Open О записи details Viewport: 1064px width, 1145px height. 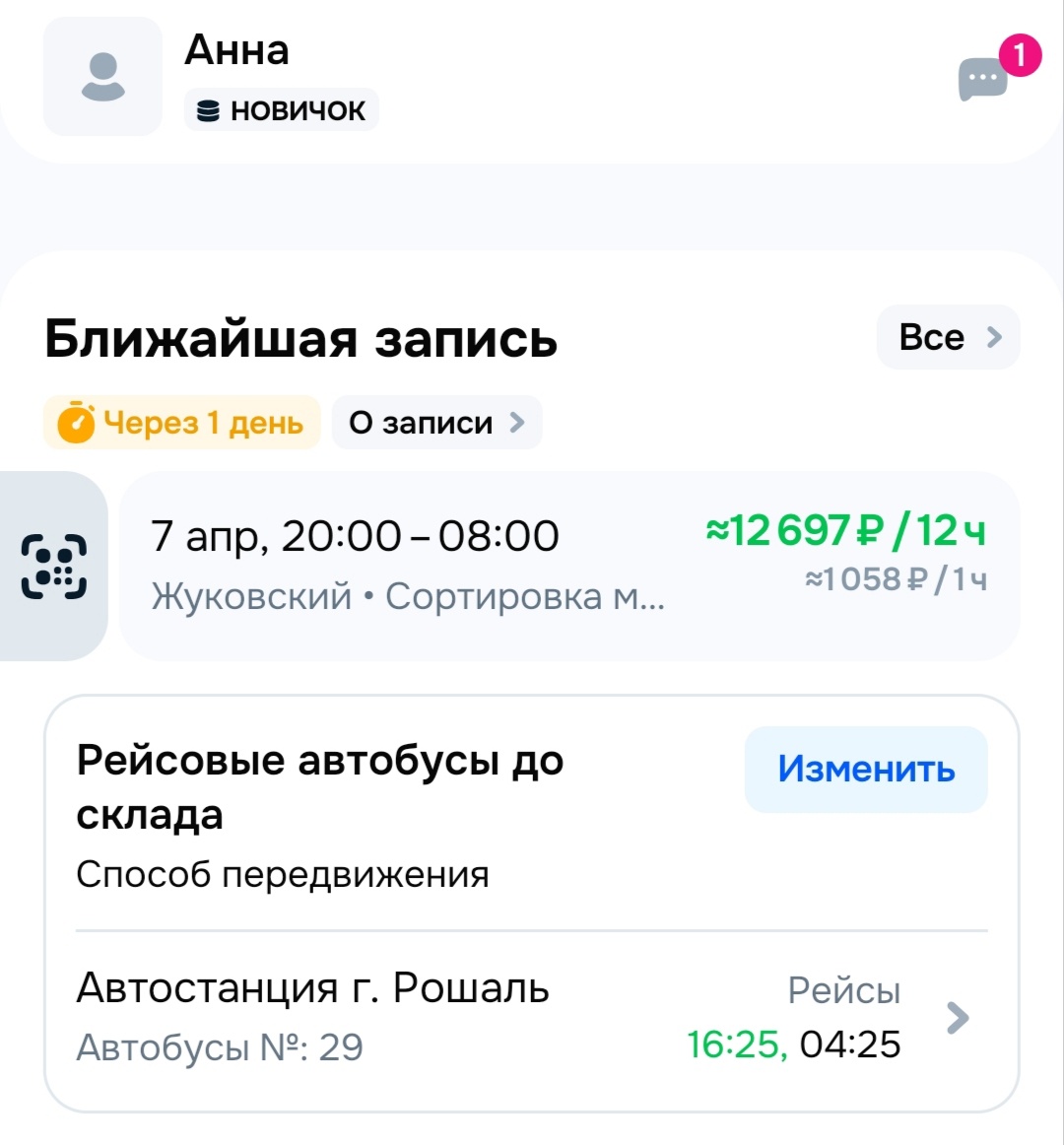(x=436, y=422)
